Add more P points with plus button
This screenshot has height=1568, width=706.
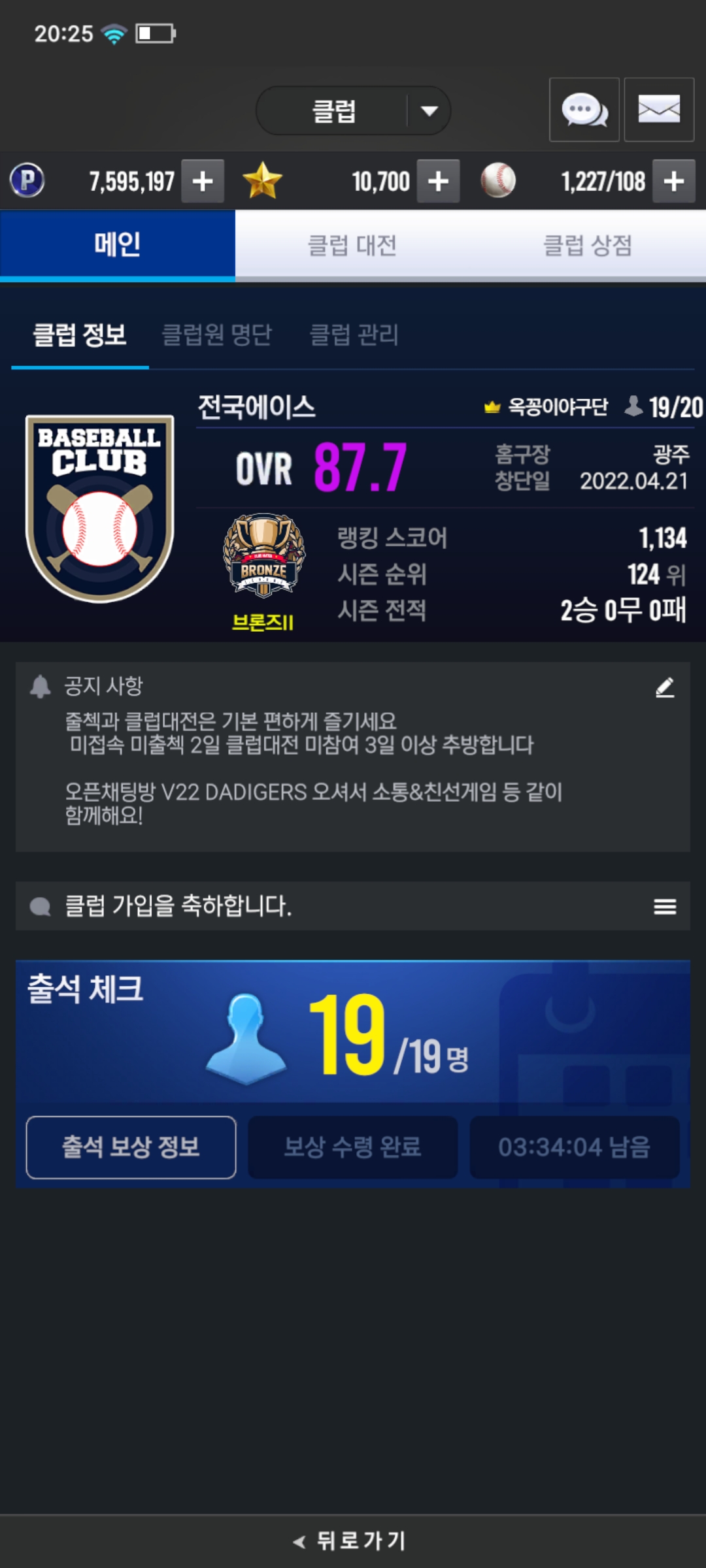click(203, 181)
